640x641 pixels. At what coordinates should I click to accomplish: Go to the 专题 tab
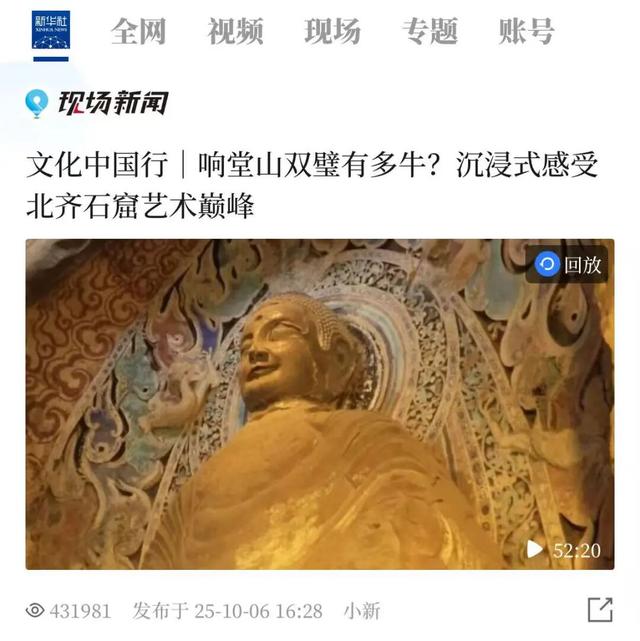[429, 32]
